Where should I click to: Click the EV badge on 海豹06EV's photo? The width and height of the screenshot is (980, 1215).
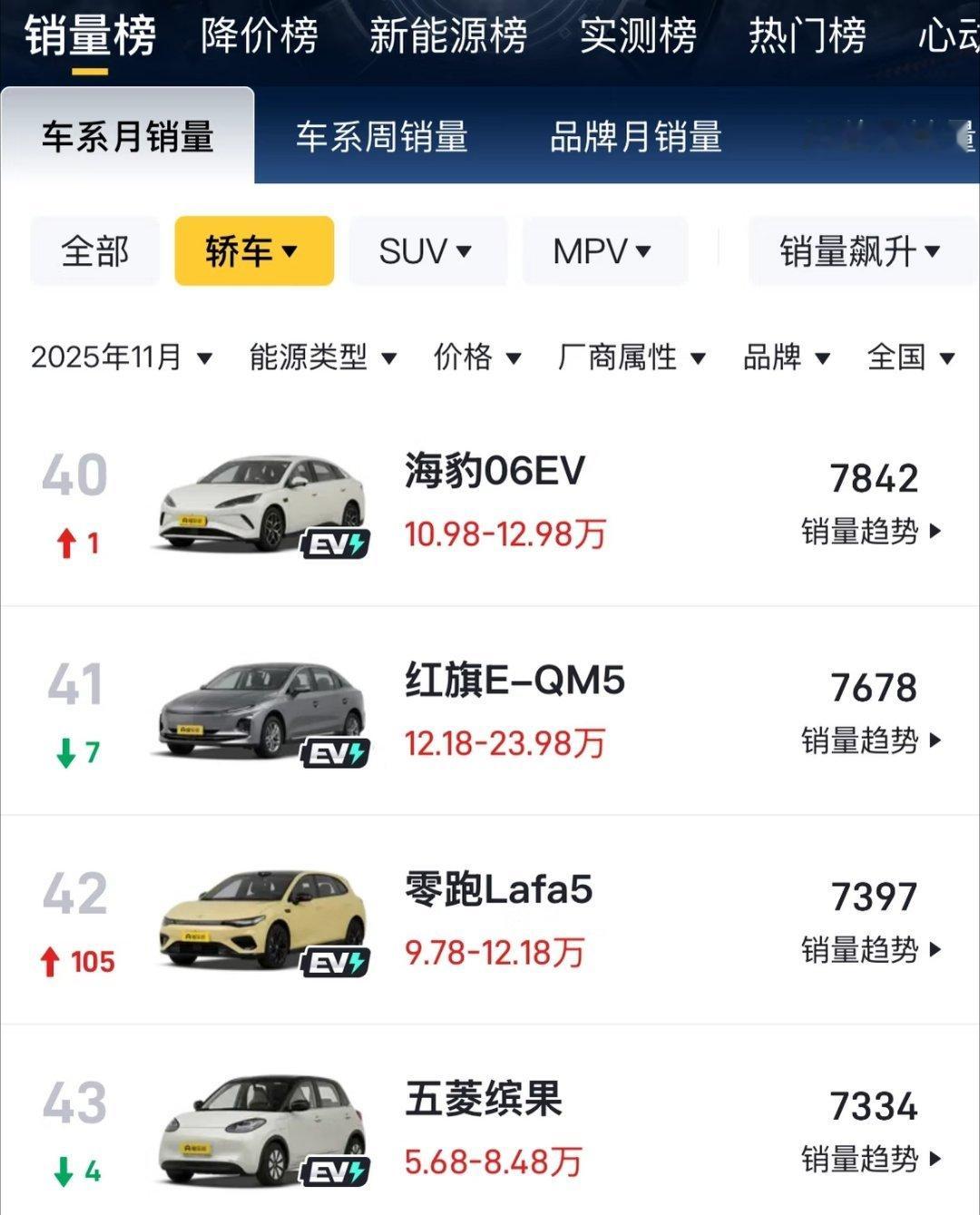[x=336, y=541]
